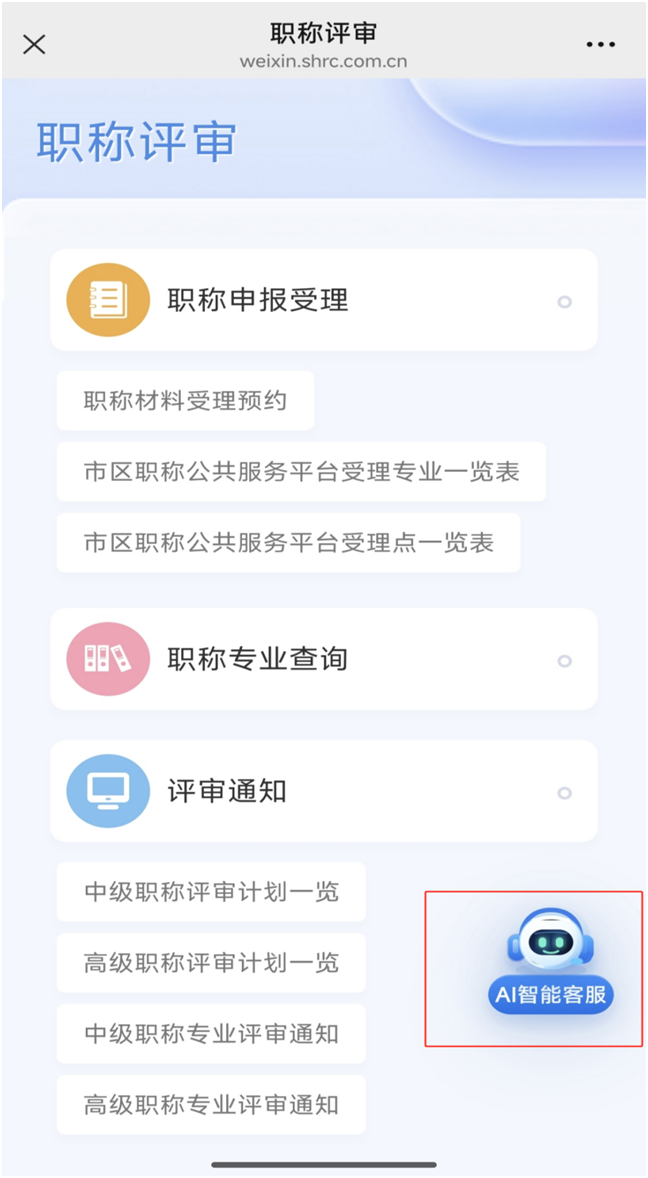The image size is (648, 1178).
Task: Expand the 职称专业查询 section
Action: 324,659
